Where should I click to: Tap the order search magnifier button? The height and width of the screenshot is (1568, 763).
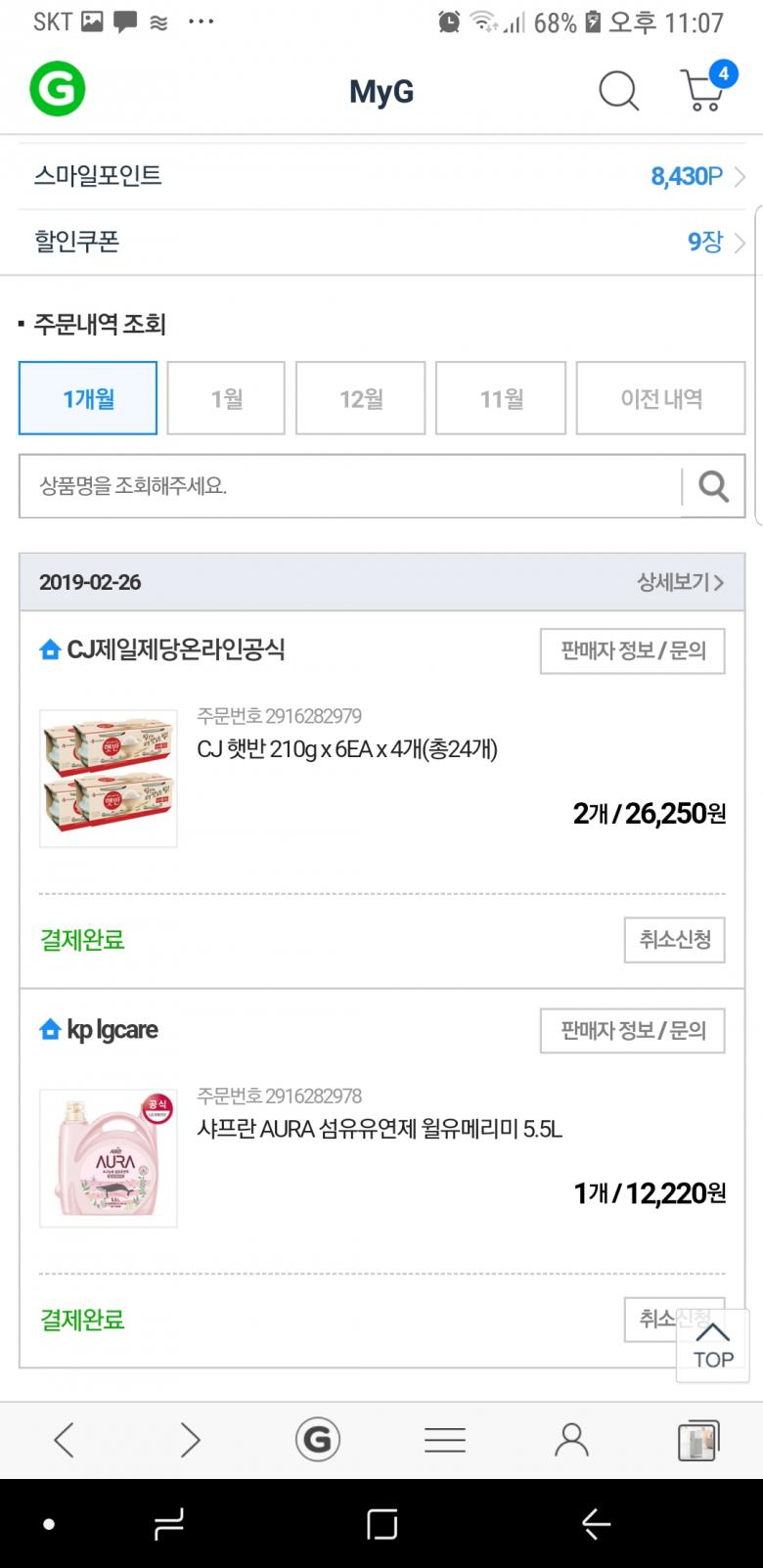coord(713,486)
